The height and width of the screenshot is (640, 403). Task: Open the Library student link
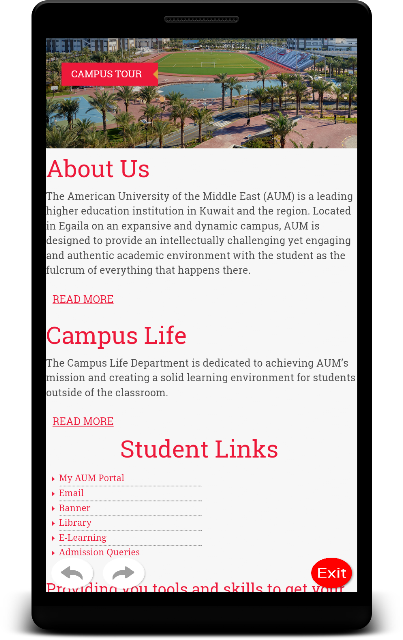(75, 523)
